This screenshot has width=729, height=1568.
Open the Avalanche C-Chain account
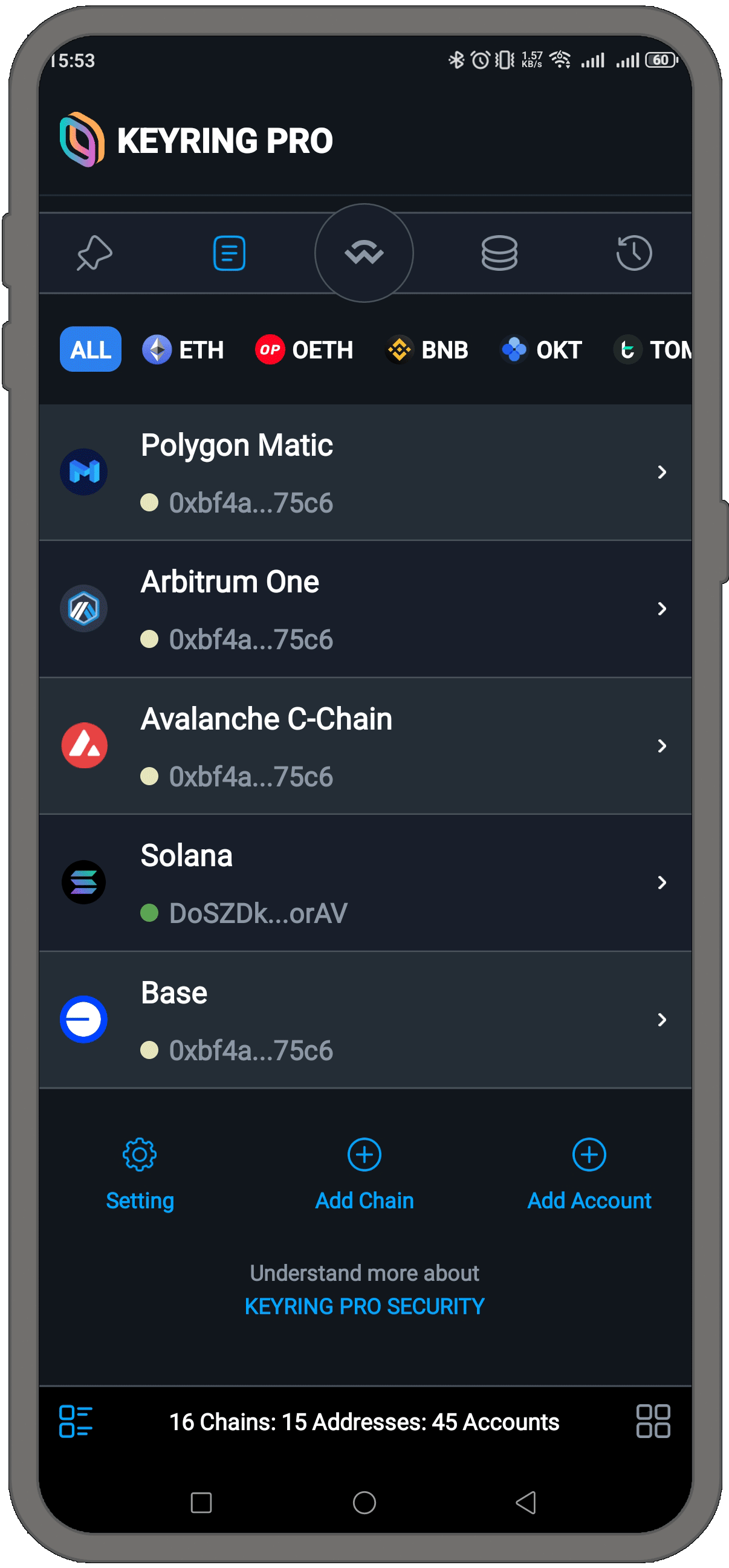(x=365, y=746)
